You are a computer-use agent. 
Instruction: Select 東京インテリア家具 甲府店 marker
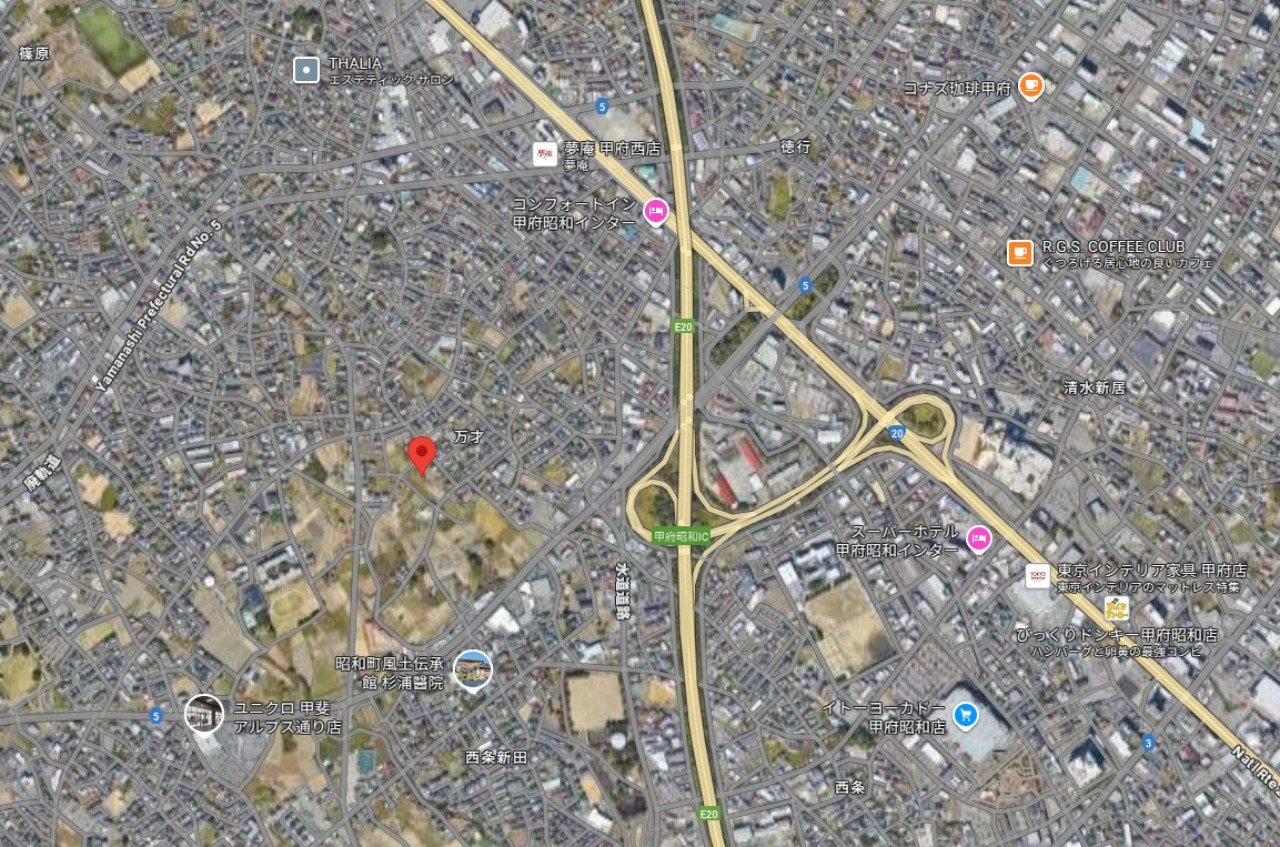coord(1037,576)
